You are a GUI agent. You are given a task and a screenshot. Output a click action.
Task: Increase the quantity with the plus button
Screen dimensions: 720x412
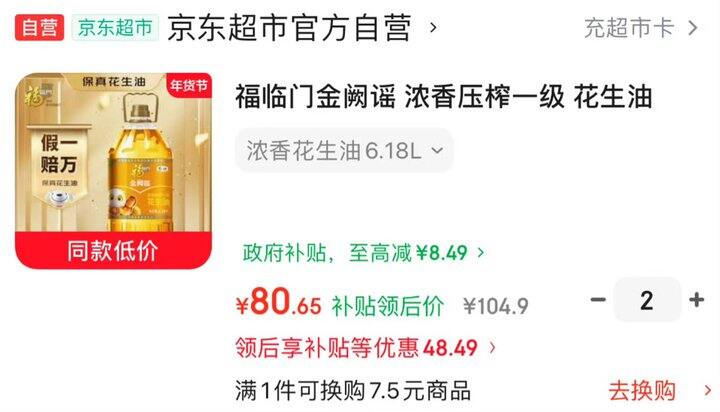696,300
